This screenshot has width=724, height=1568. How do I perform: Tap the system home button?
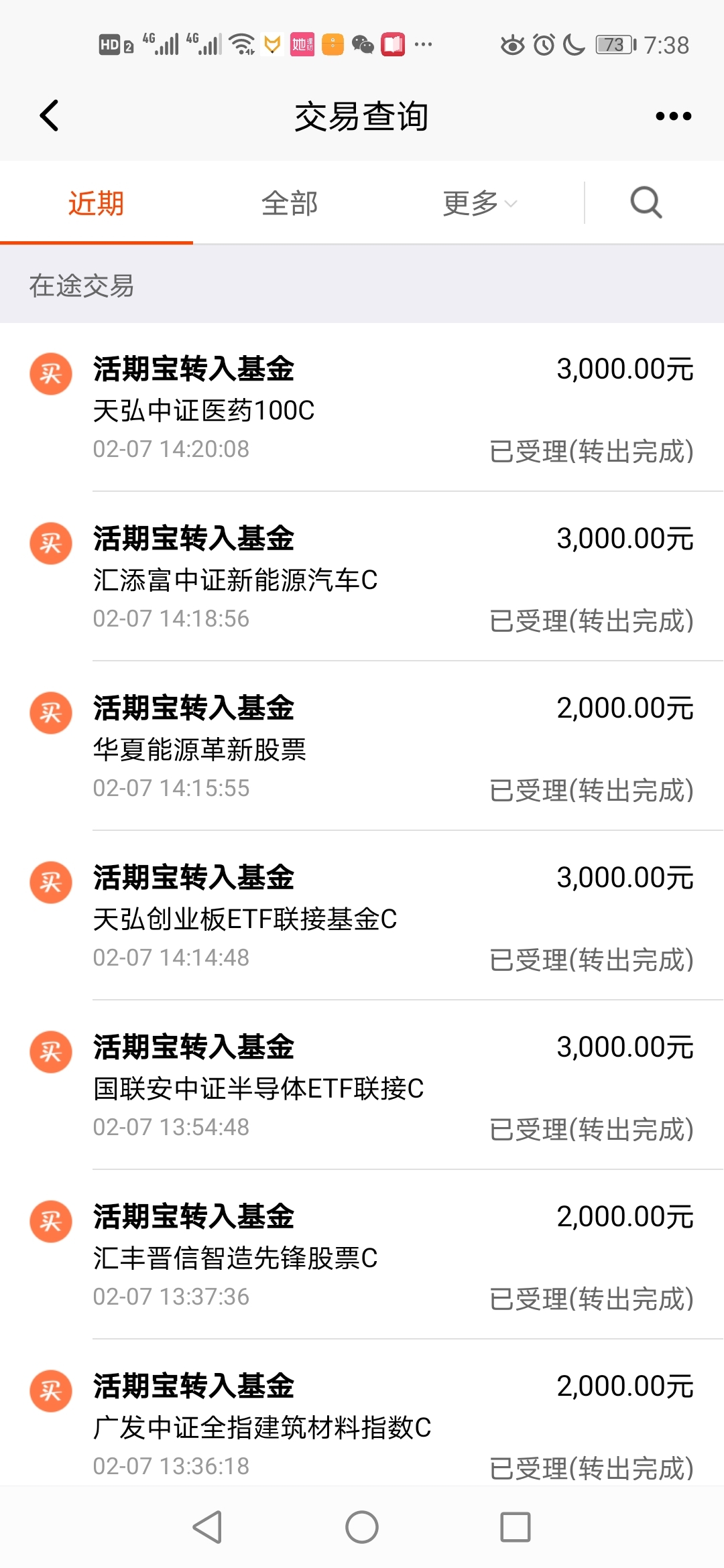[x=362, y=1527]
